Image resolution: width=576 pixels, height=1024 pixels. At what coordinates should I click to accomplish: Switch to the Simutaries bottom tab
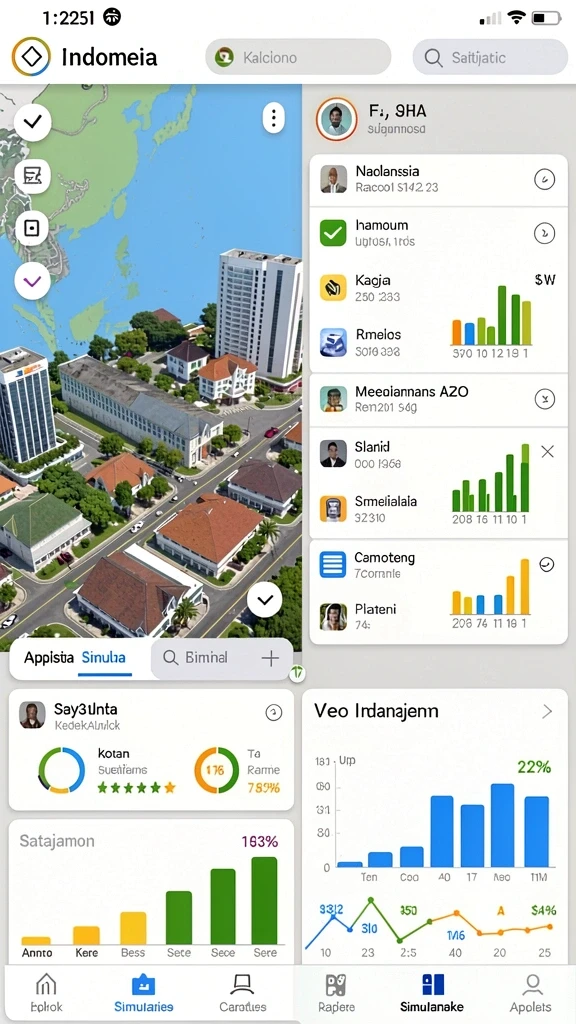(144, 993)
